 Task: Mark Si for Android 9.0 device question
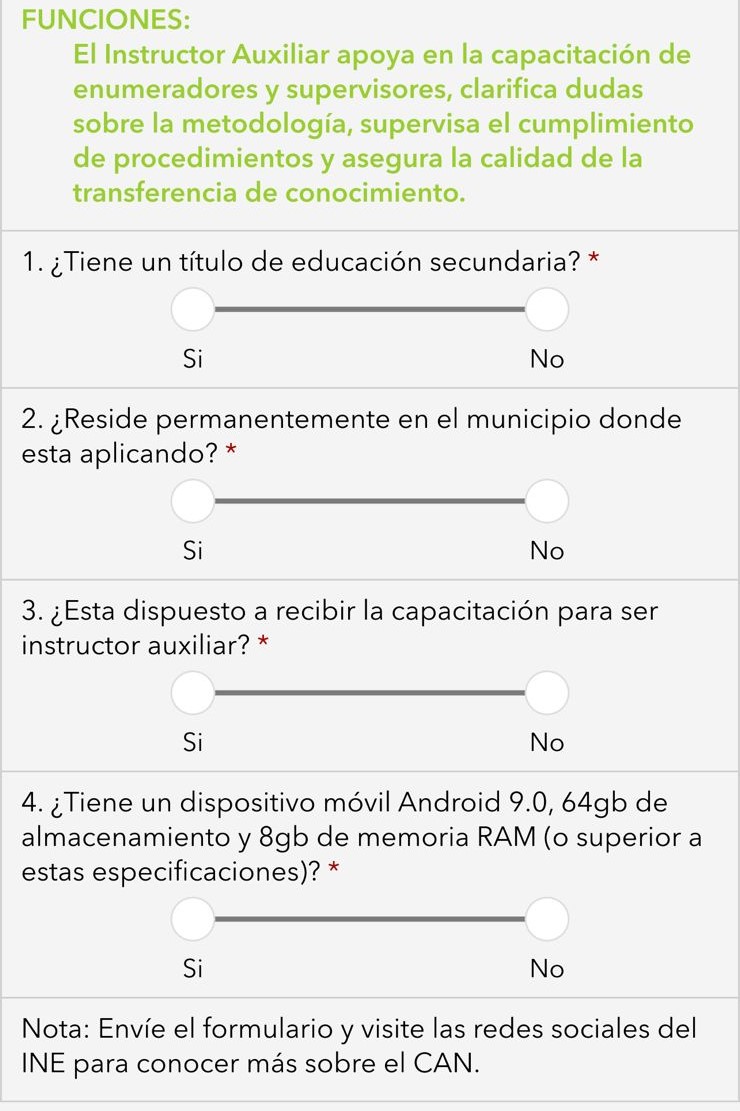pos(192,919)
